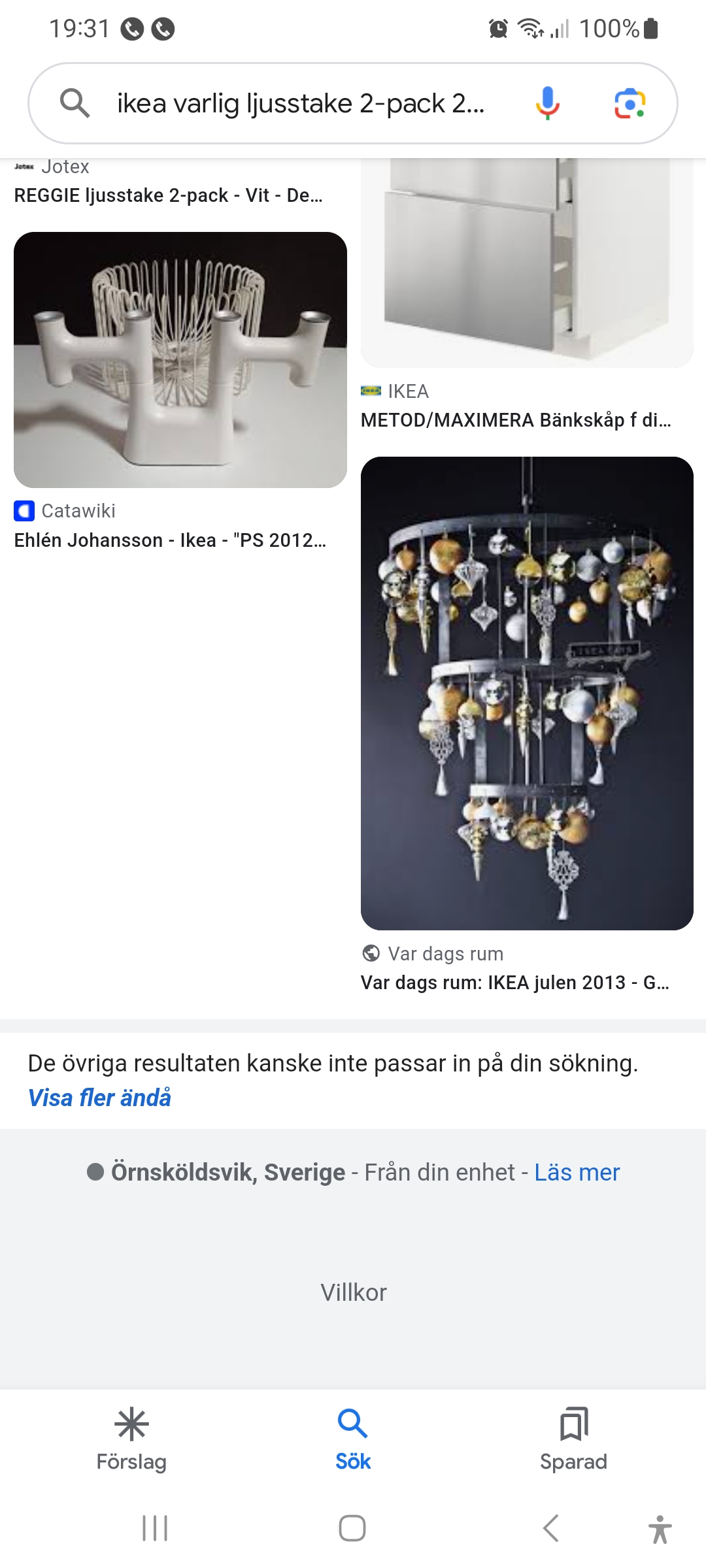Image resolution: width=706 pixels, height=1568 pixels.
Task: Go back with the system back button
Action: 551,1528
